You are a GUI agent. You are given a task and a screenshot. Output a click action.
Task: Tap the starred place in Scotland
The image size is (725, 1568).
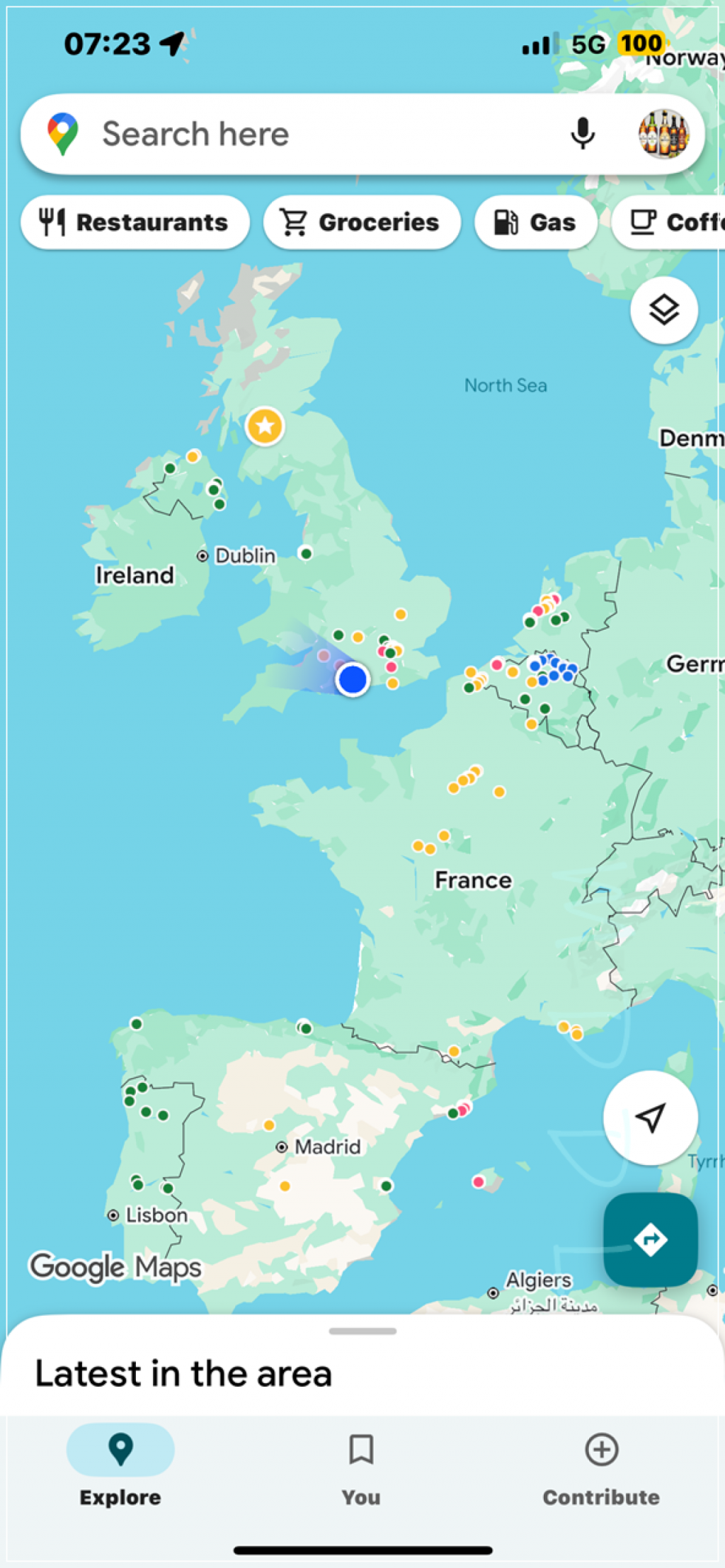[x=265, y=426]
